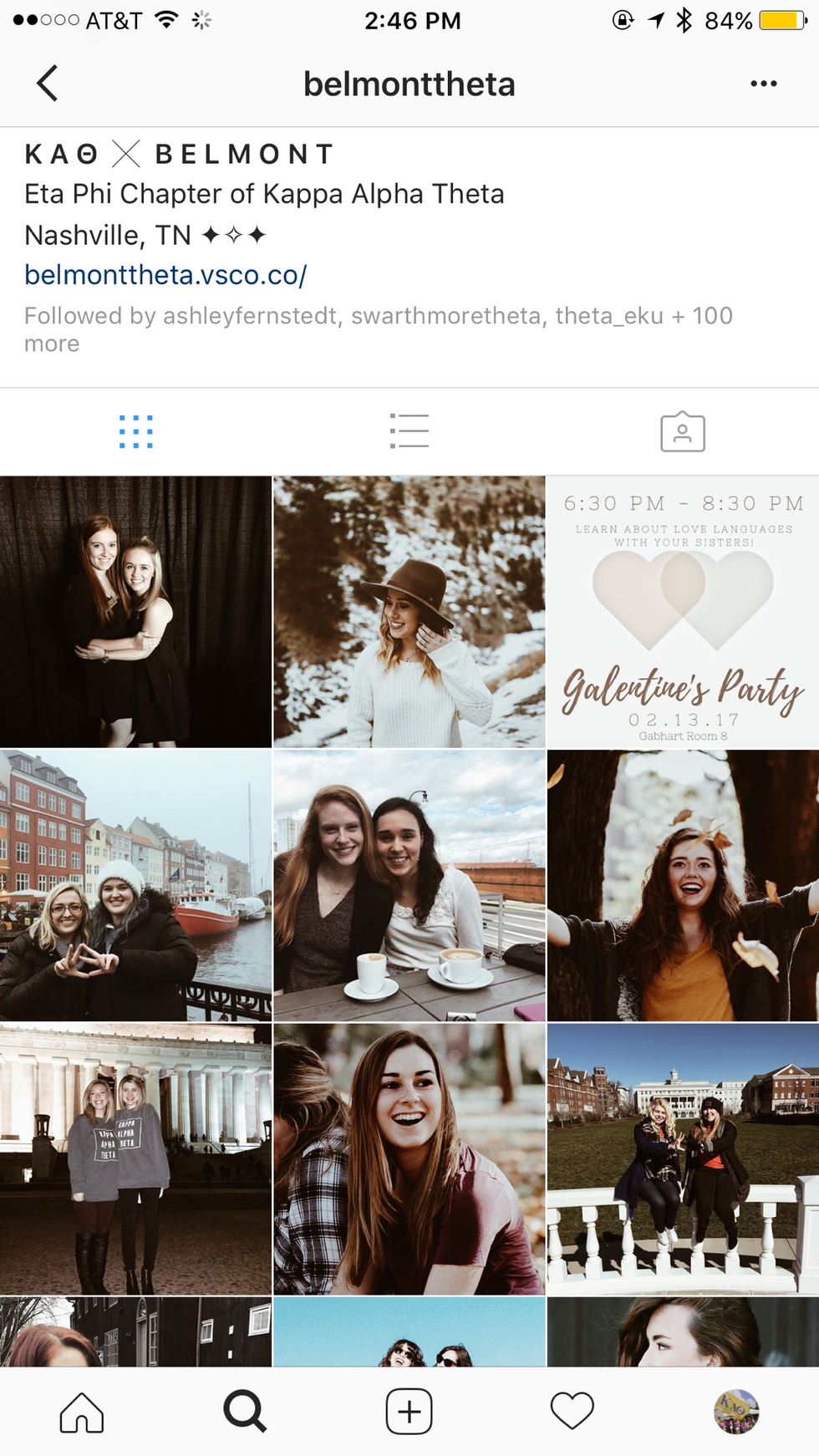Open the photo of woman tossing leaves
Image resolution: width=819 pixels, height=1456 pixels.
[682, 885]
